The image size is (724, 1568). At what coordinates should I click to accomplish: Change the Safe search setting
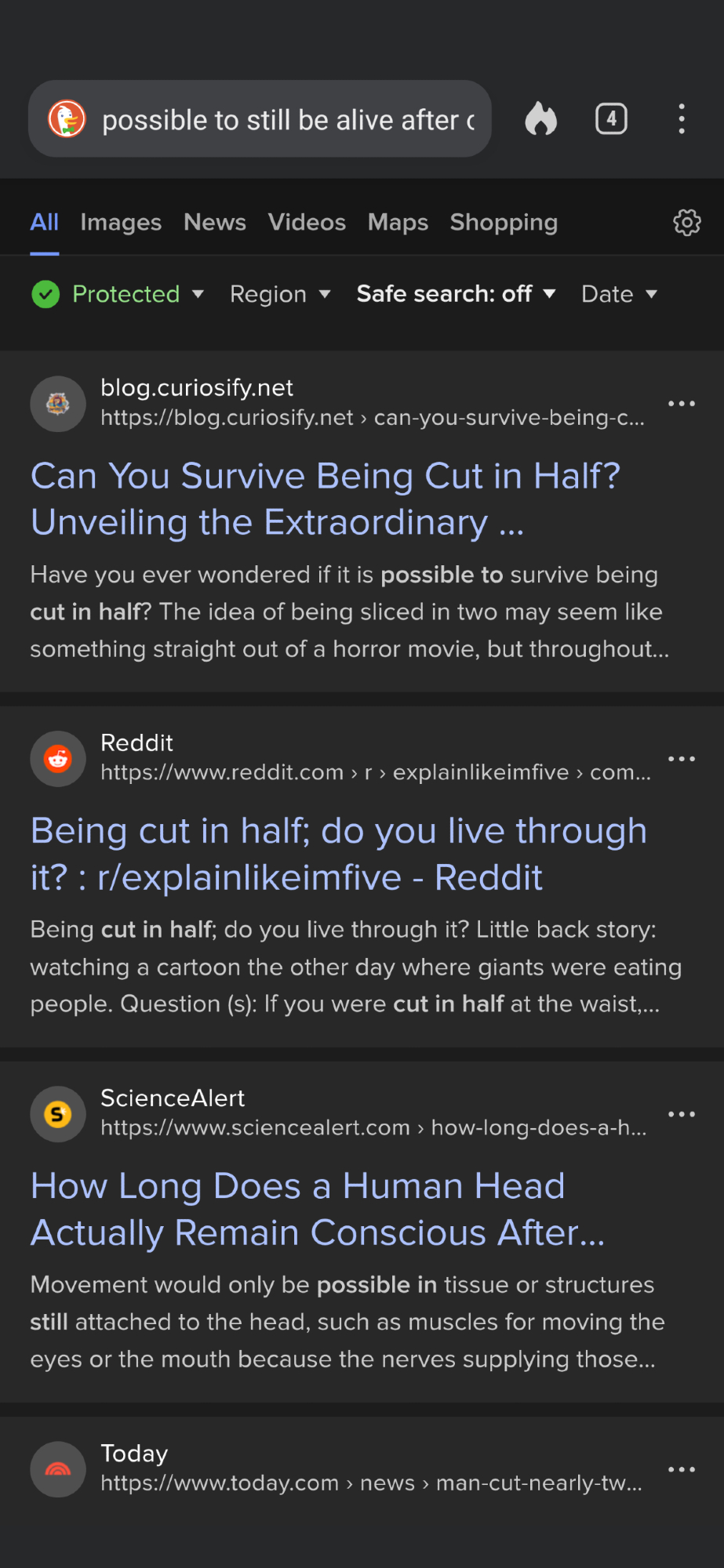(456, 294)
